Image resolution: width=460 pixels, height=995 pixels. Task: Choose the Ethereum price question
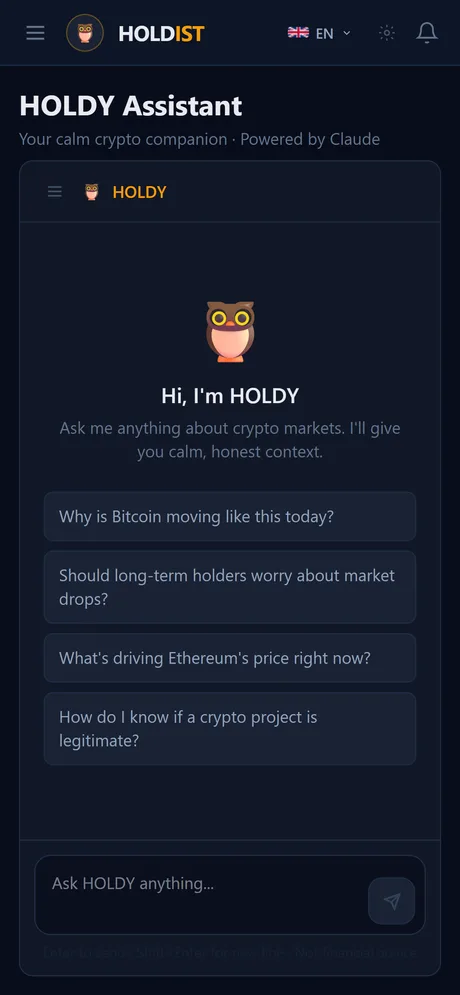[230, 658]
